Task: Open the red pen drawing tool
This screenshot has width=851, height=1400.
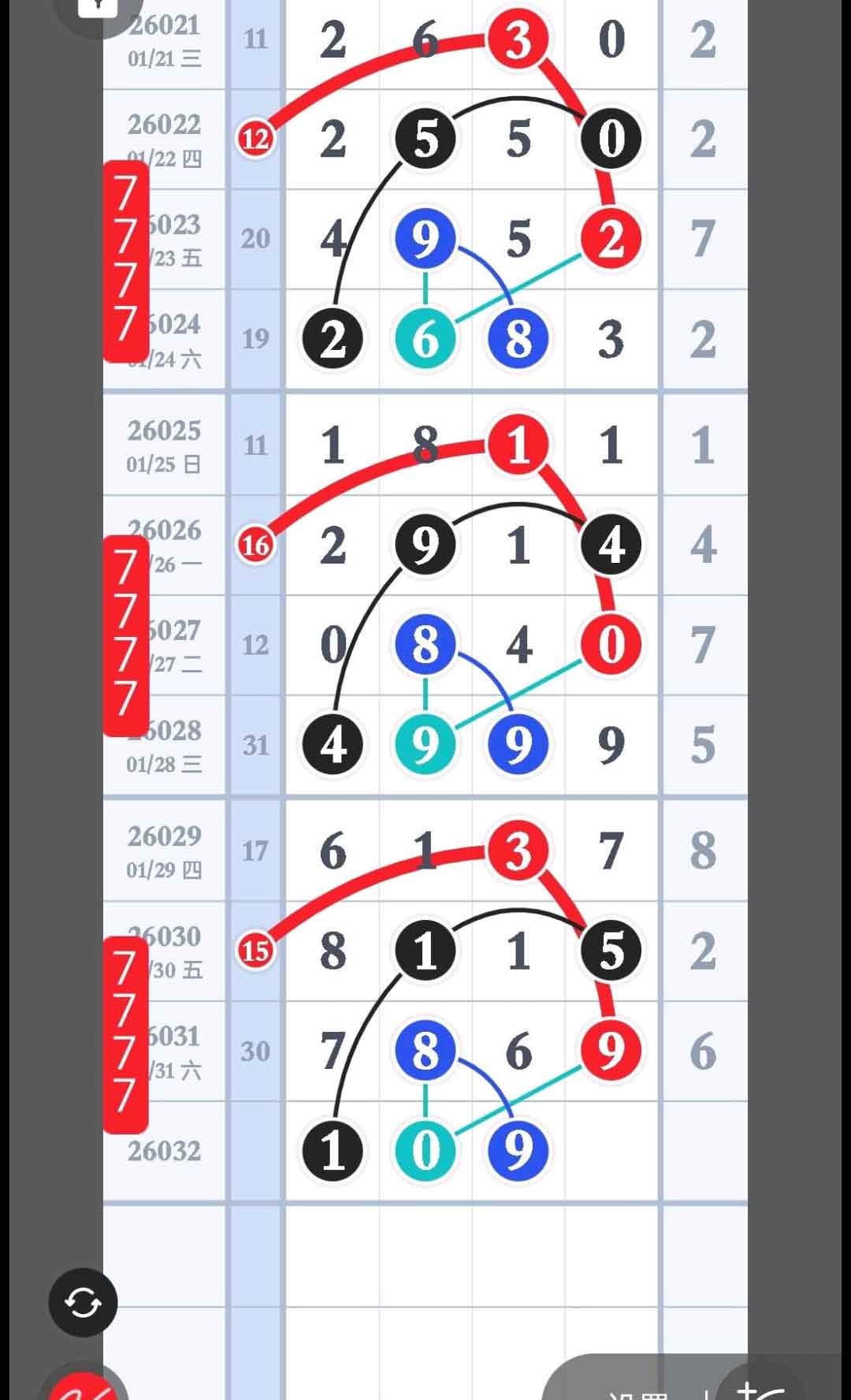Action: point(84,1385)
